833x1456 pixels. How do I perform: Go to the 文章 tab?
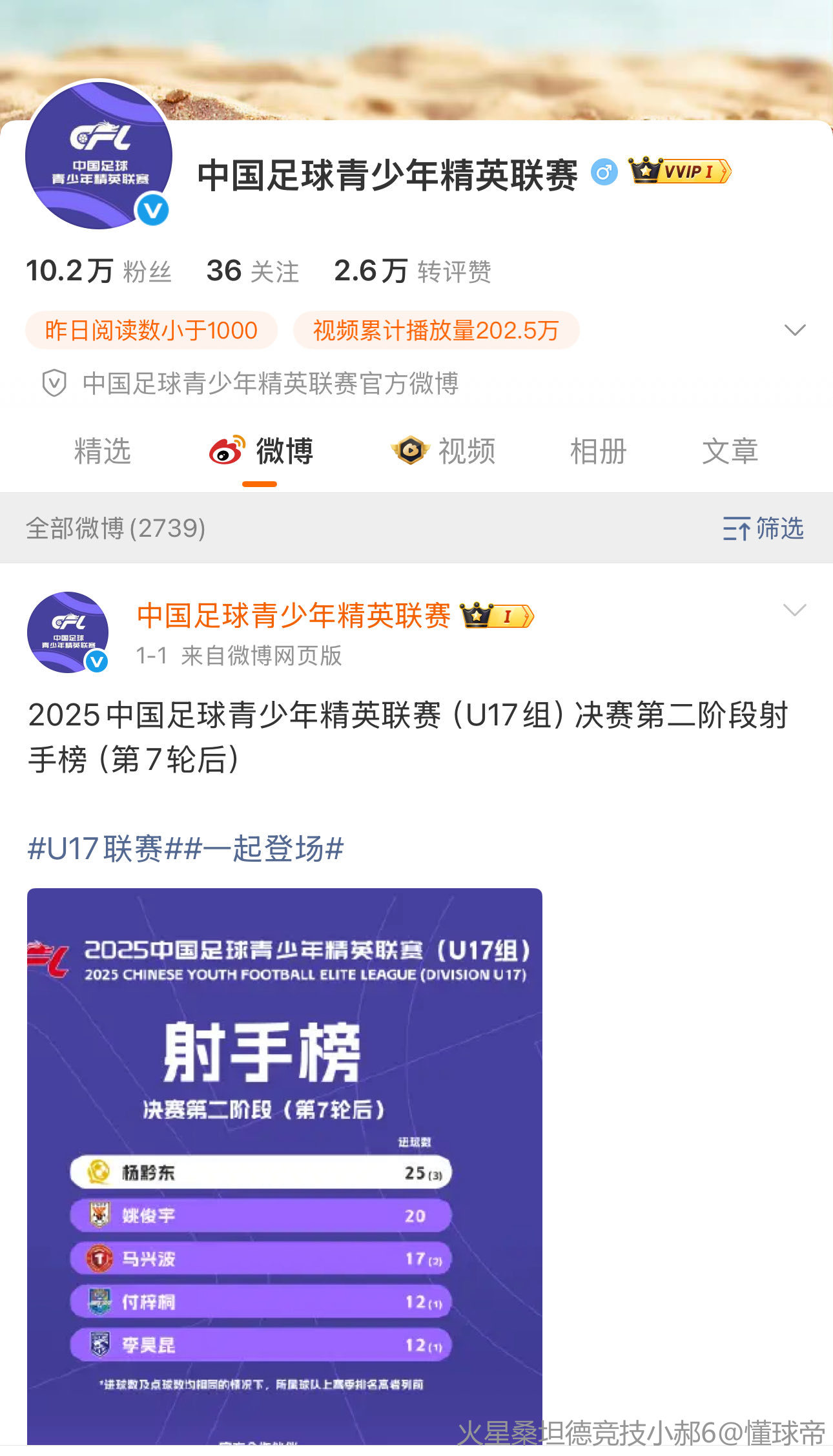point(730,451)
